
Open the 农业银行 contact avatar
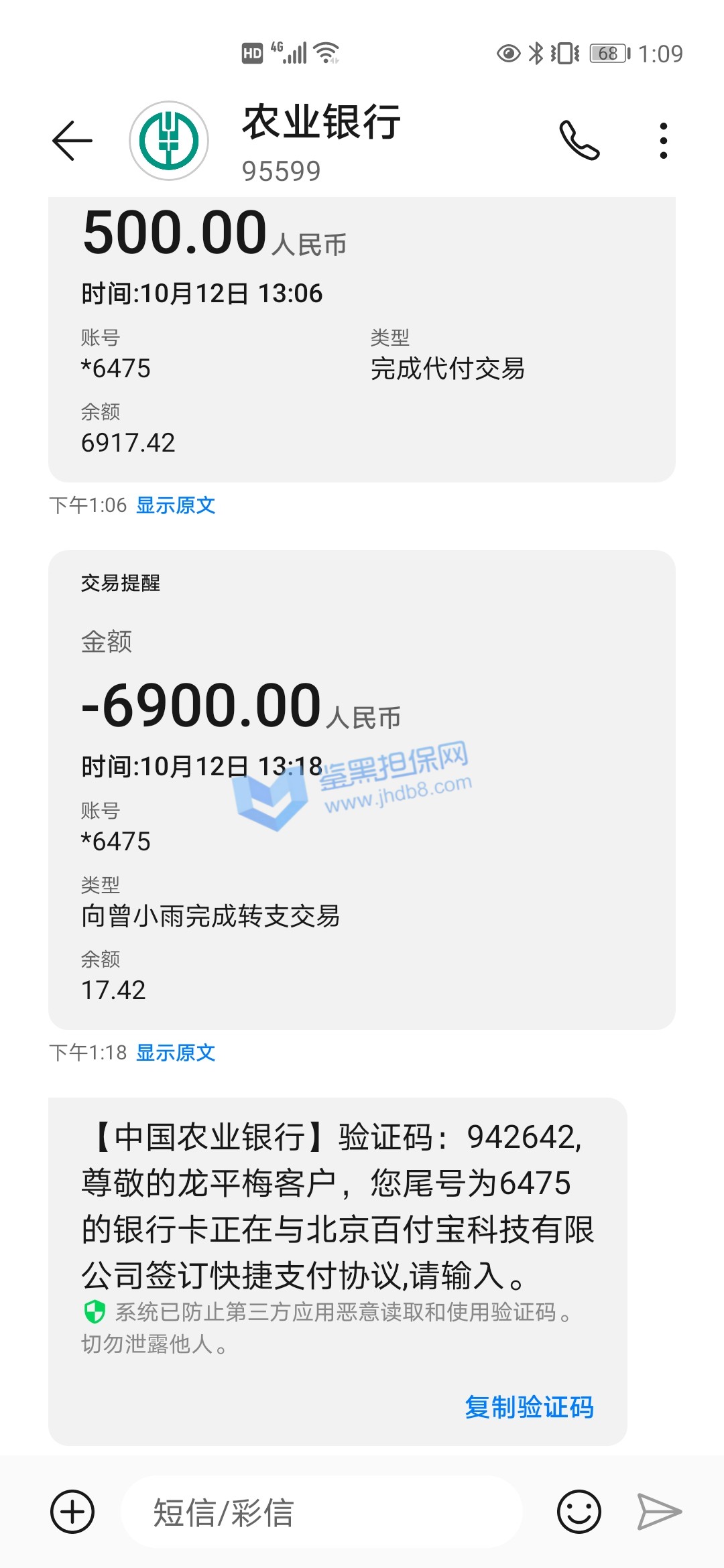[169, 141]
